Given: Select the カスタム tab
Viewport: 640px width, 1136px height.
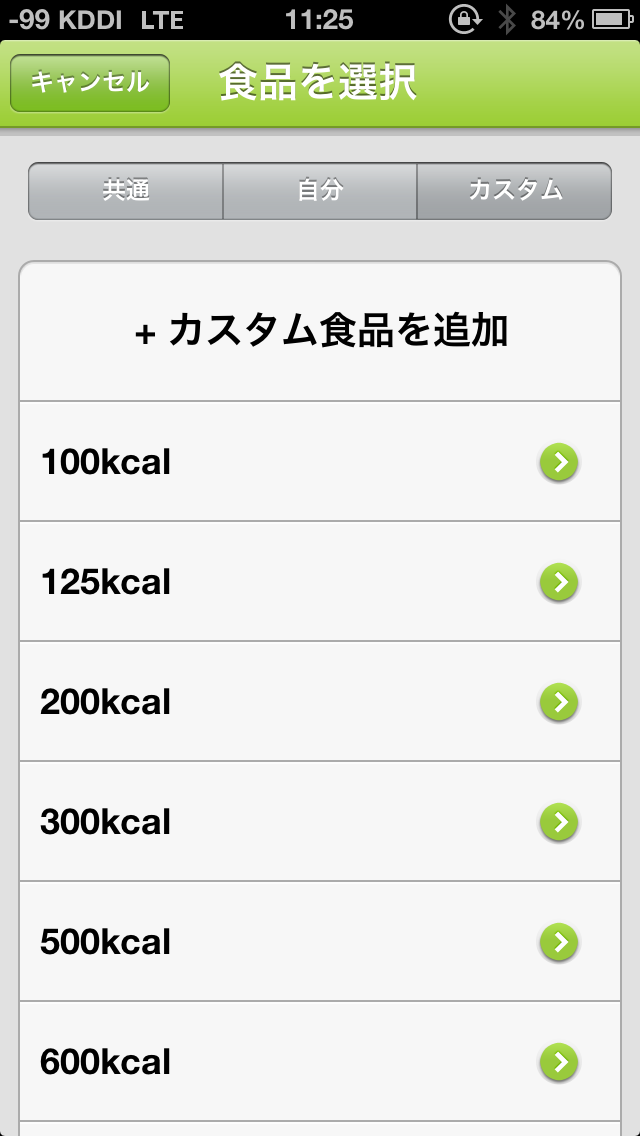Looking at the screenshot, I should pyautogui.click(x=515, y=191).
